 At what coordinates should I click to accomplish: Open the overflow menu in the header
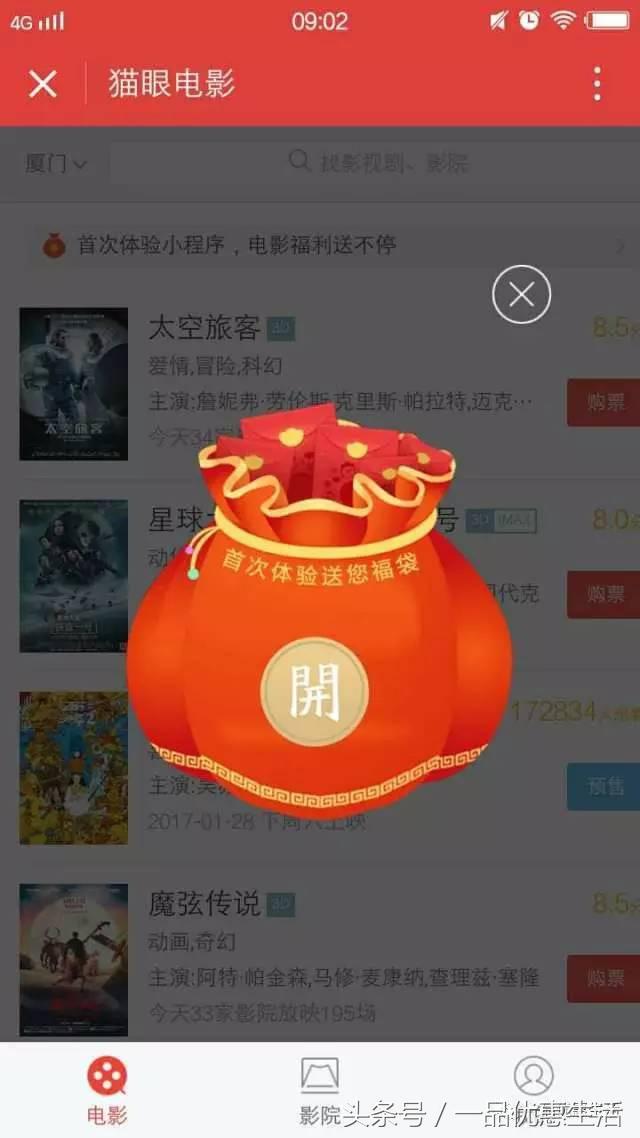click(596, 84)
